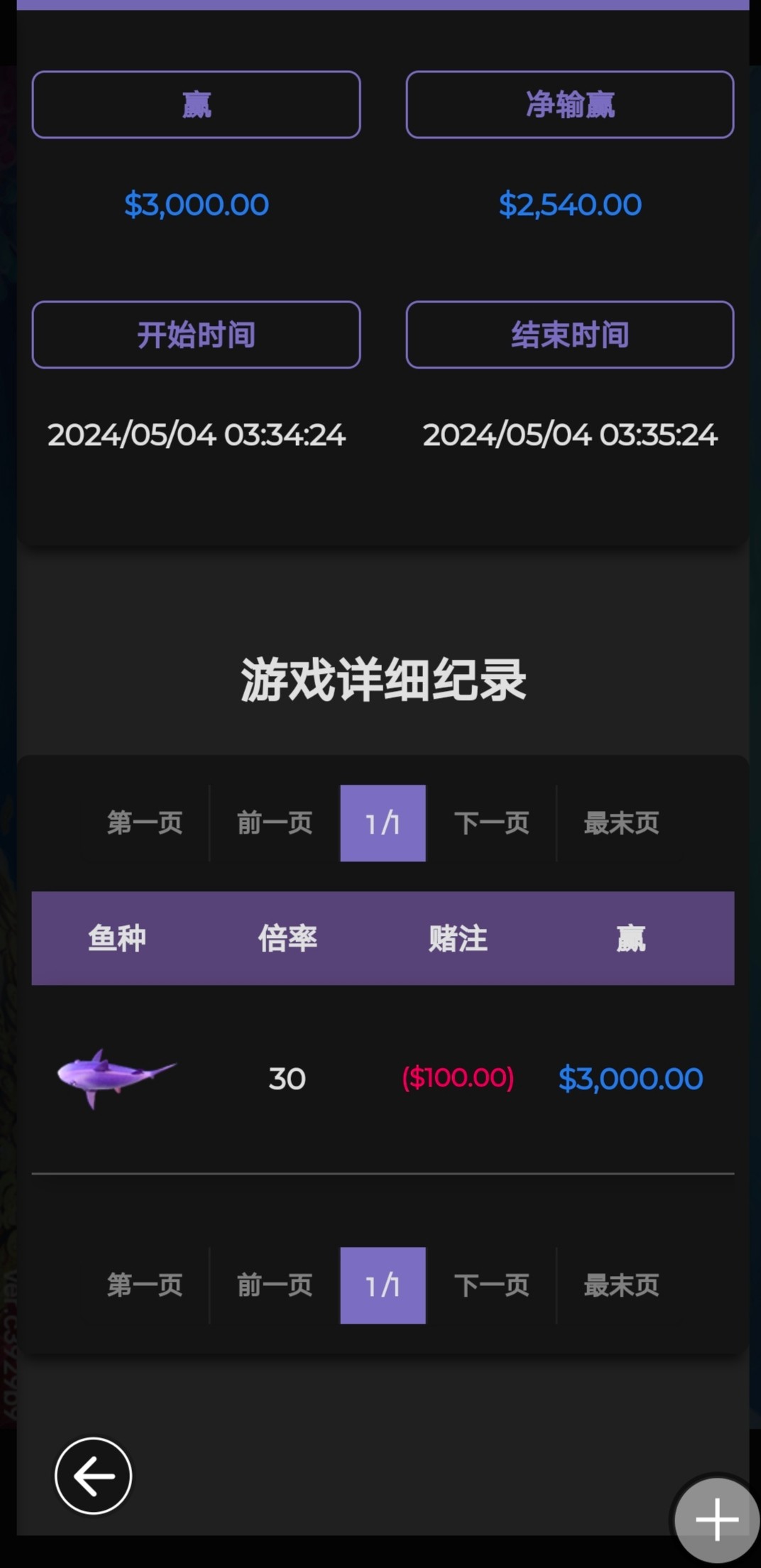
Task: Open the floating plus button
Action: click(716, 1520)
